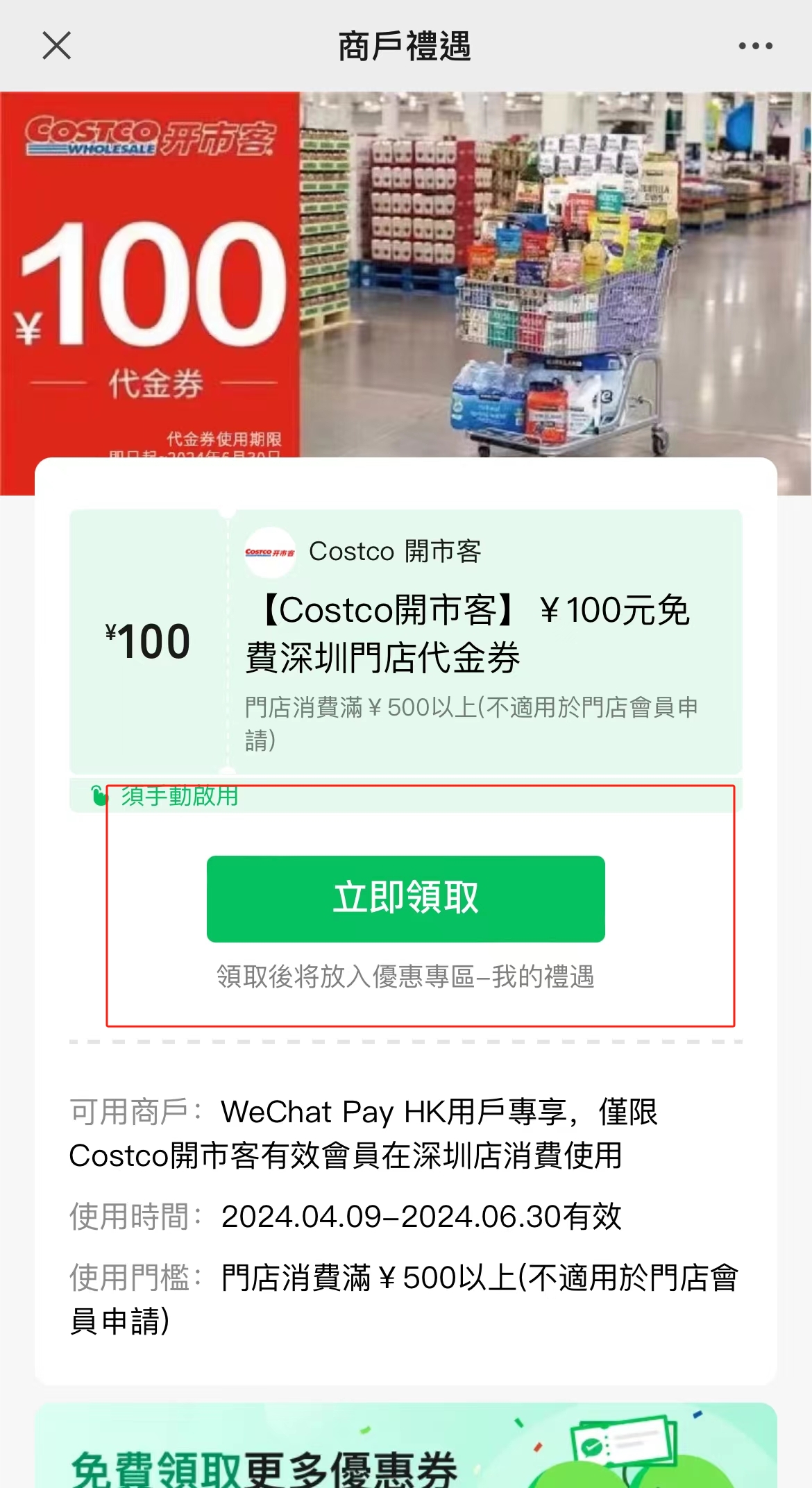
Task: Open the three-dot more options menu
Action: click(x=755, y=46)
